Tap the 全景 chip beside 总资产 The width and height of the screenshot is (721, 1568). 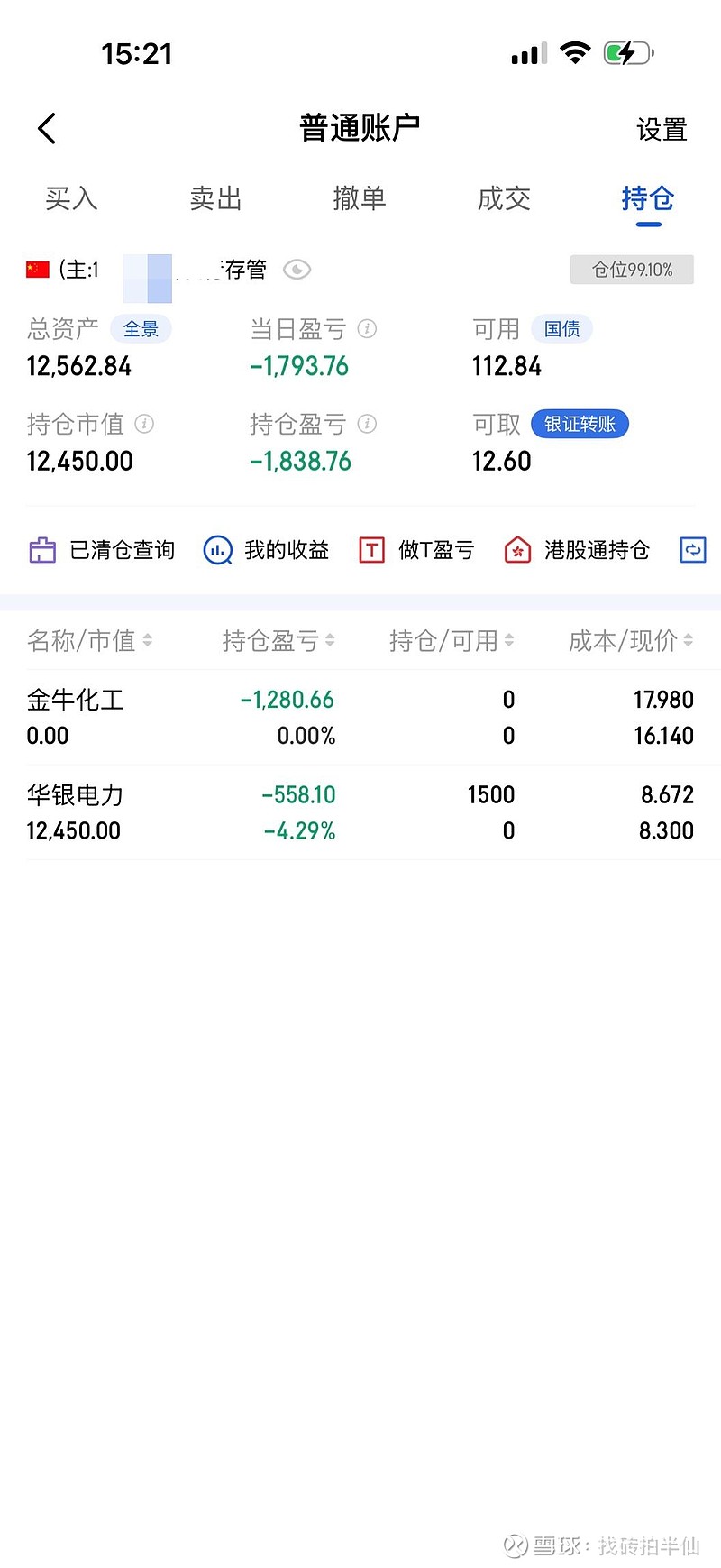(141, 329)
